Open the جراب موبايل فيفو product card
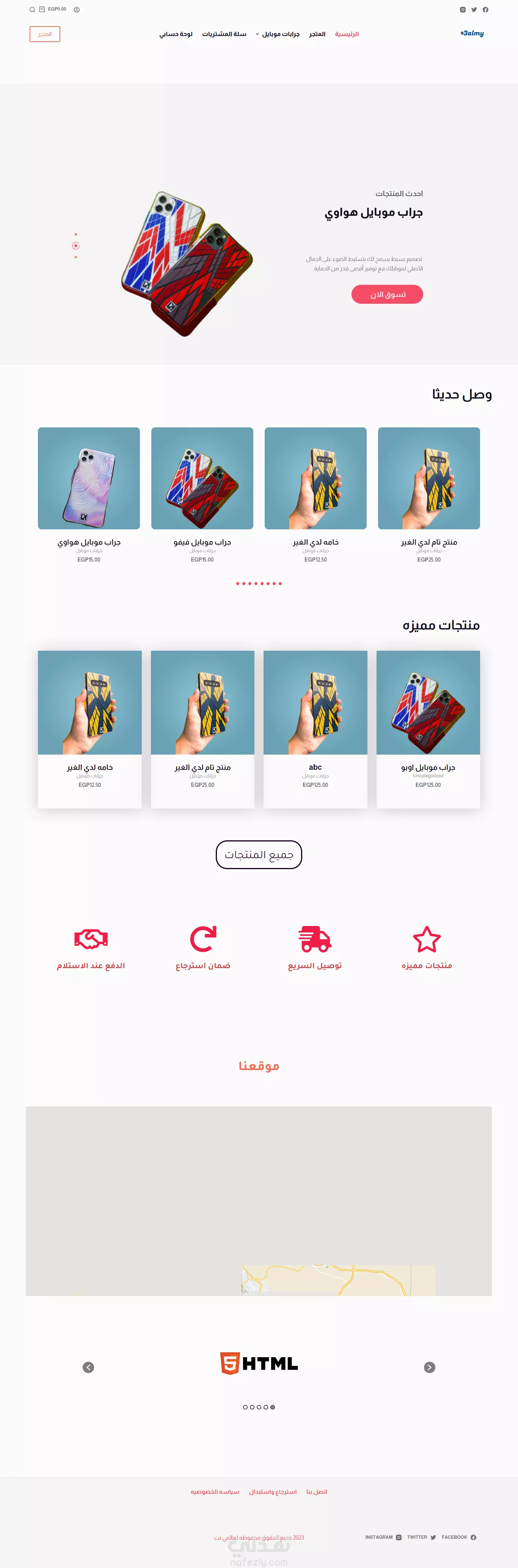This screenshot has height=1568, width=518. (202, 479)
